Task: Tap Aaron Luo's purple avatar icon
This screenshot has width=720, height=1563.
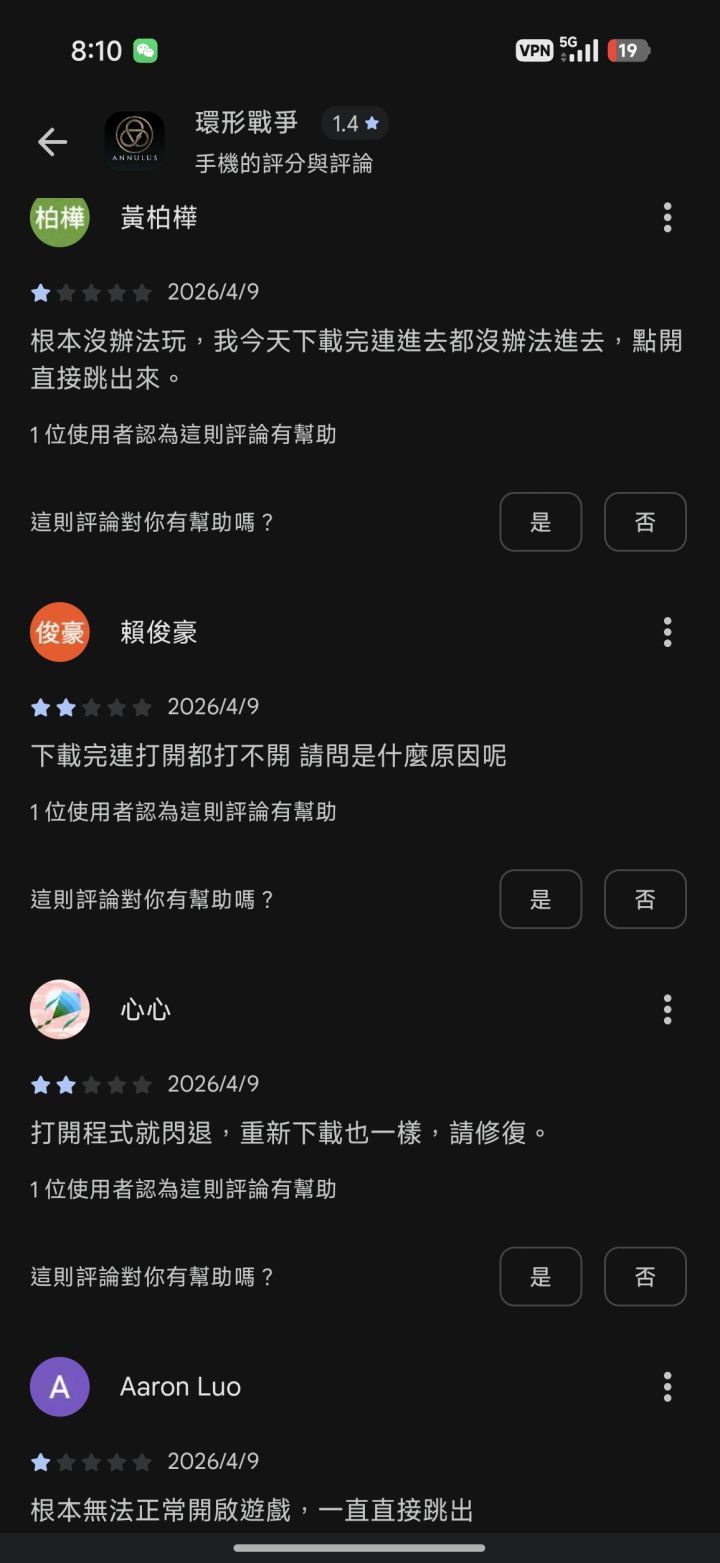Action: coord(59,1386)
